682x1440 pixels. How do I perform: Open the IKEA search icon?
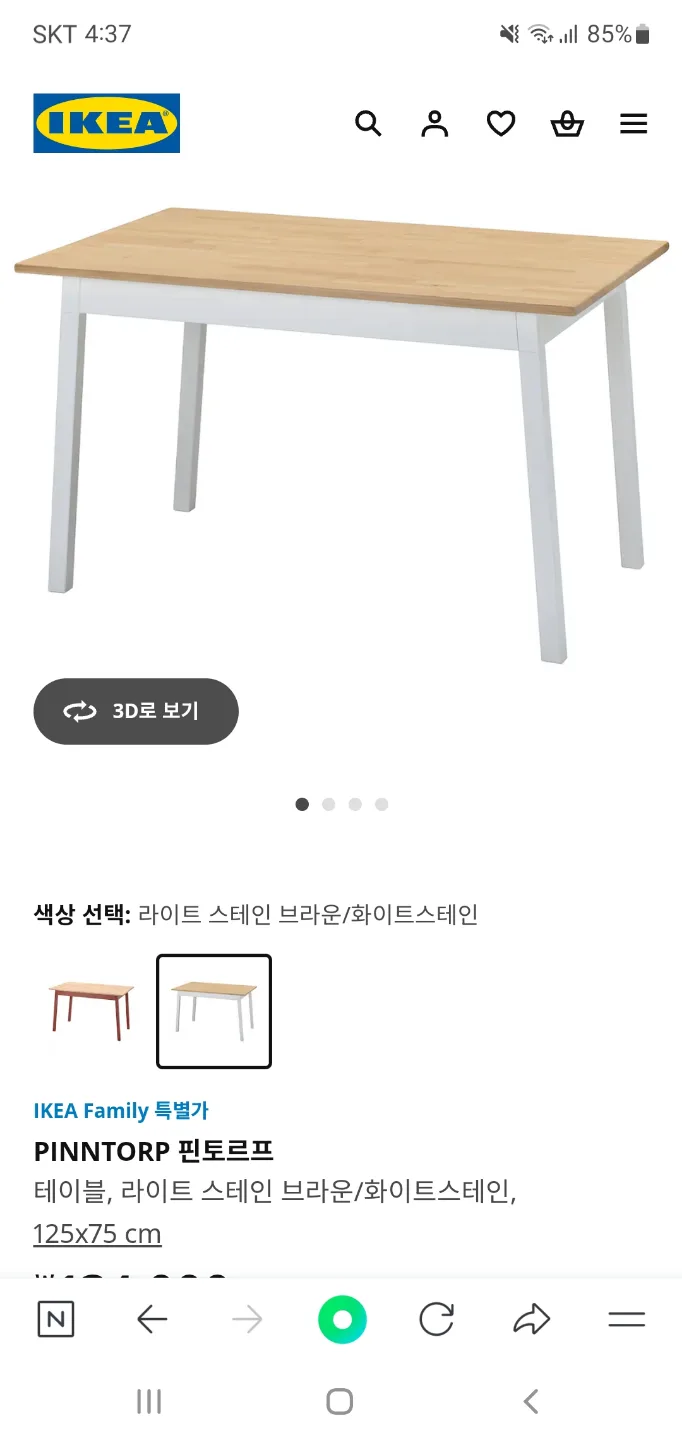[x=368, y=124]
